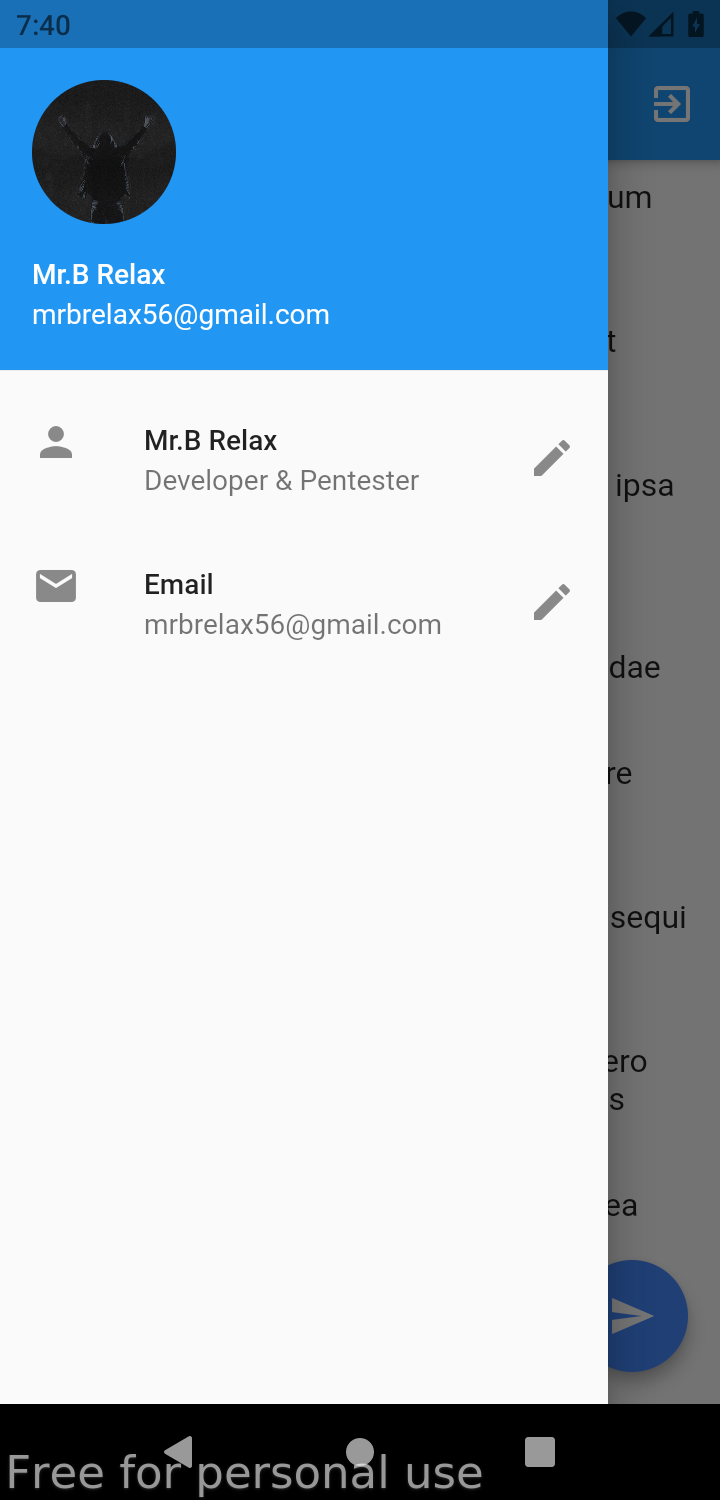Edit the Mr.B Relax name entry
The image size is (720, 1500).
(551, 459)
